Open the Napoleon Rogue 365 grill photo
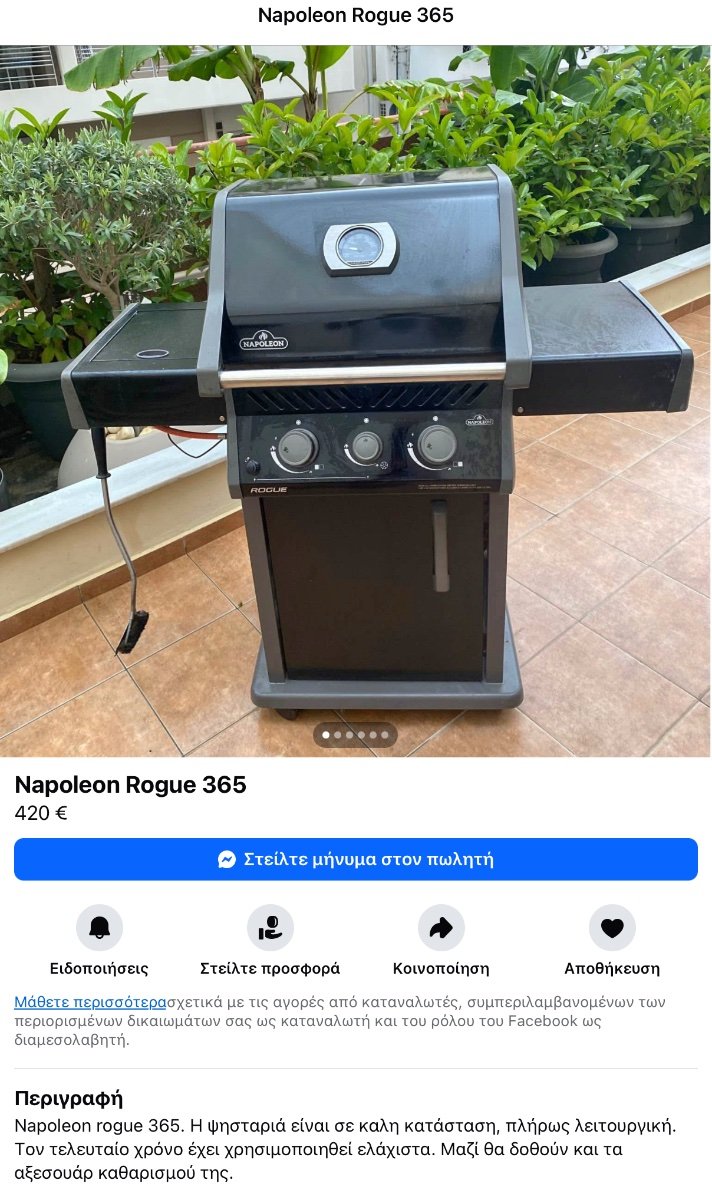The image size is (712, 1200). click(356, 400)
